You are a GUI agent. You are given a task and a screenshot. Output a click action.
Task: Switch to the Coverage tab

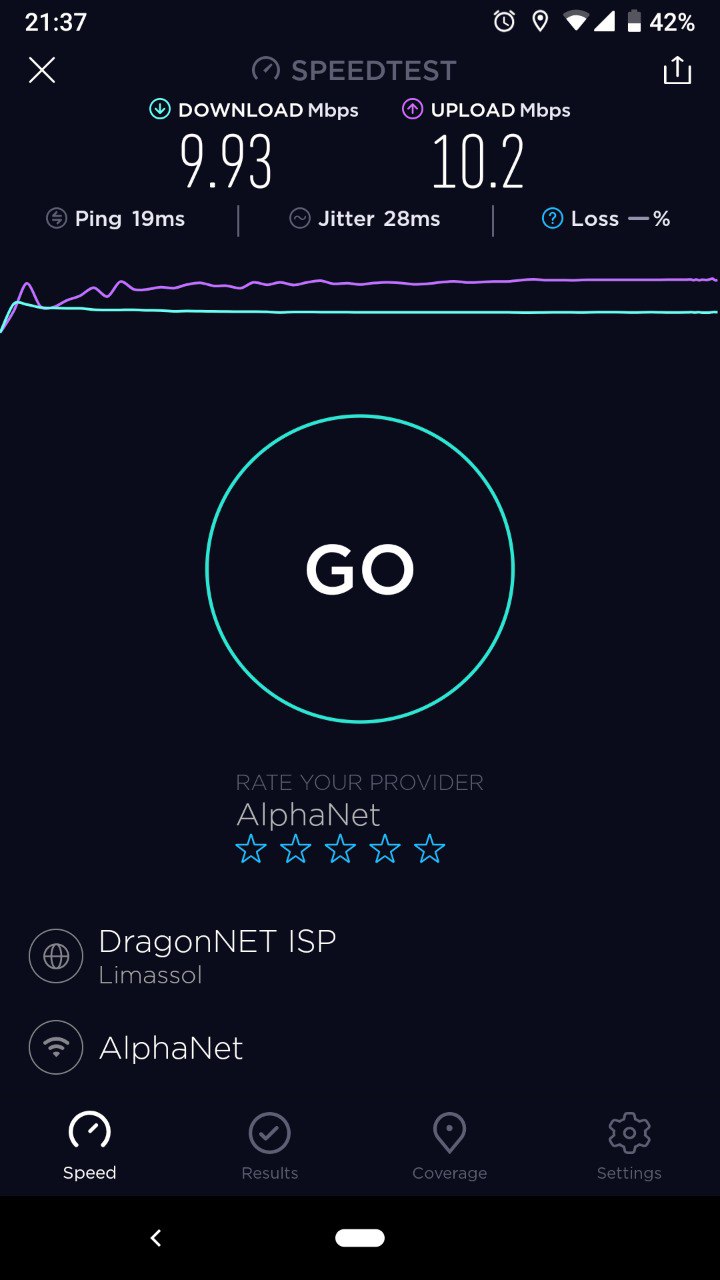(x=449, y=1147)
